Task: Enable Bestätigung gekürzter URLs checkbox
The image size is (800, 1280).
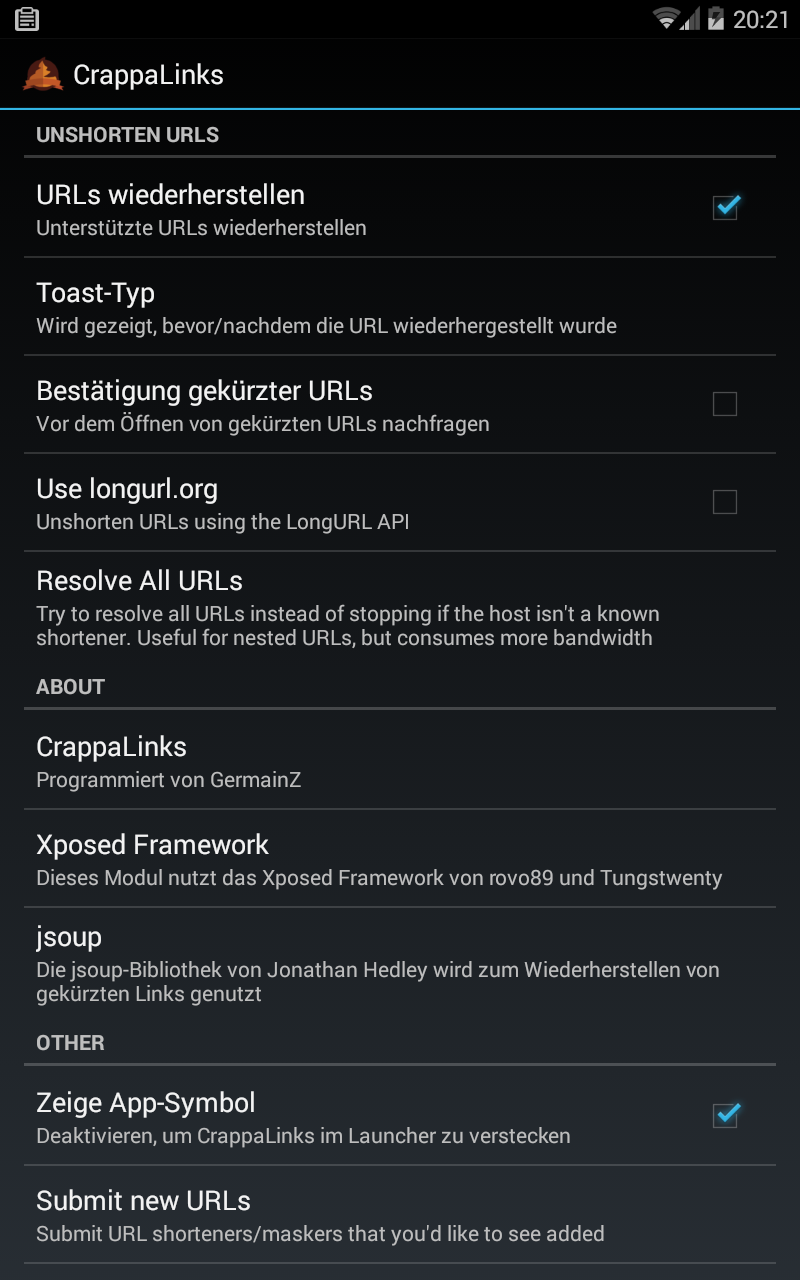Action: [x=725, y=404]
